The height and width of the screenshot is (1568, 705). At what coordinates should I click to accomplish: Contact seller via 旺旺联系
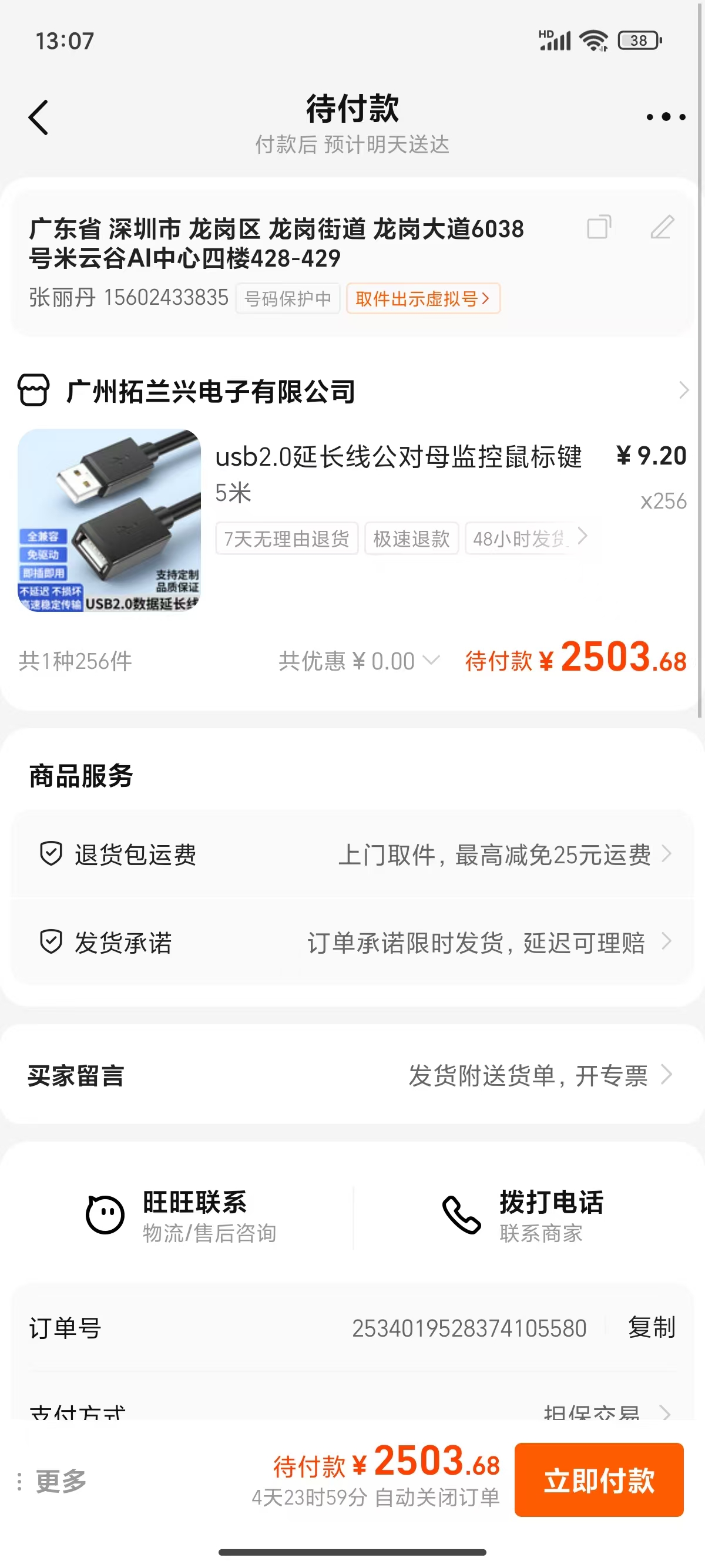tap(182, 1216)
